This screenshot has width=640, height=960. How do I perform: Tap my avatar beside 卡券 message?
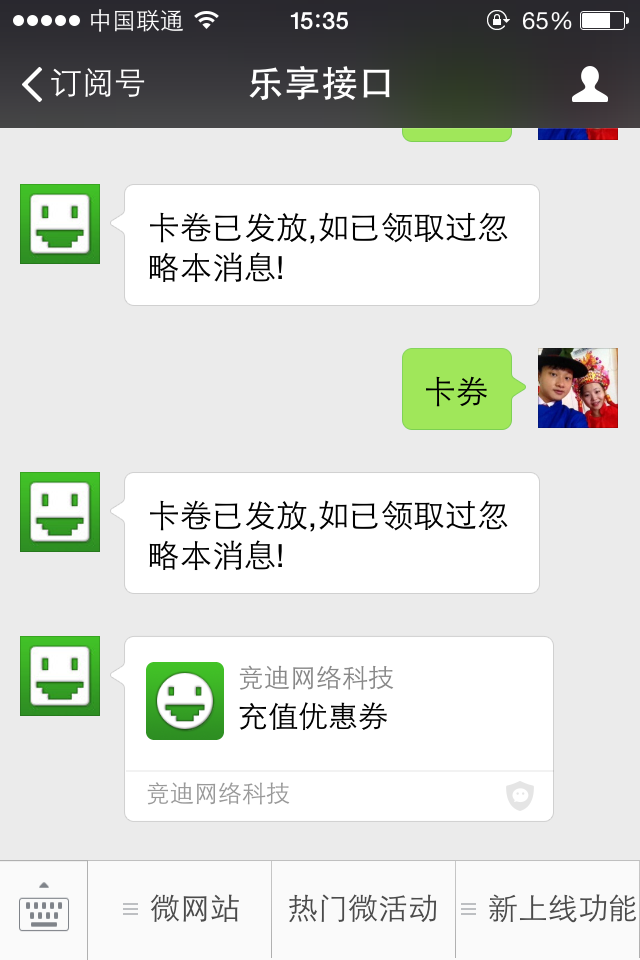(577, 388)
